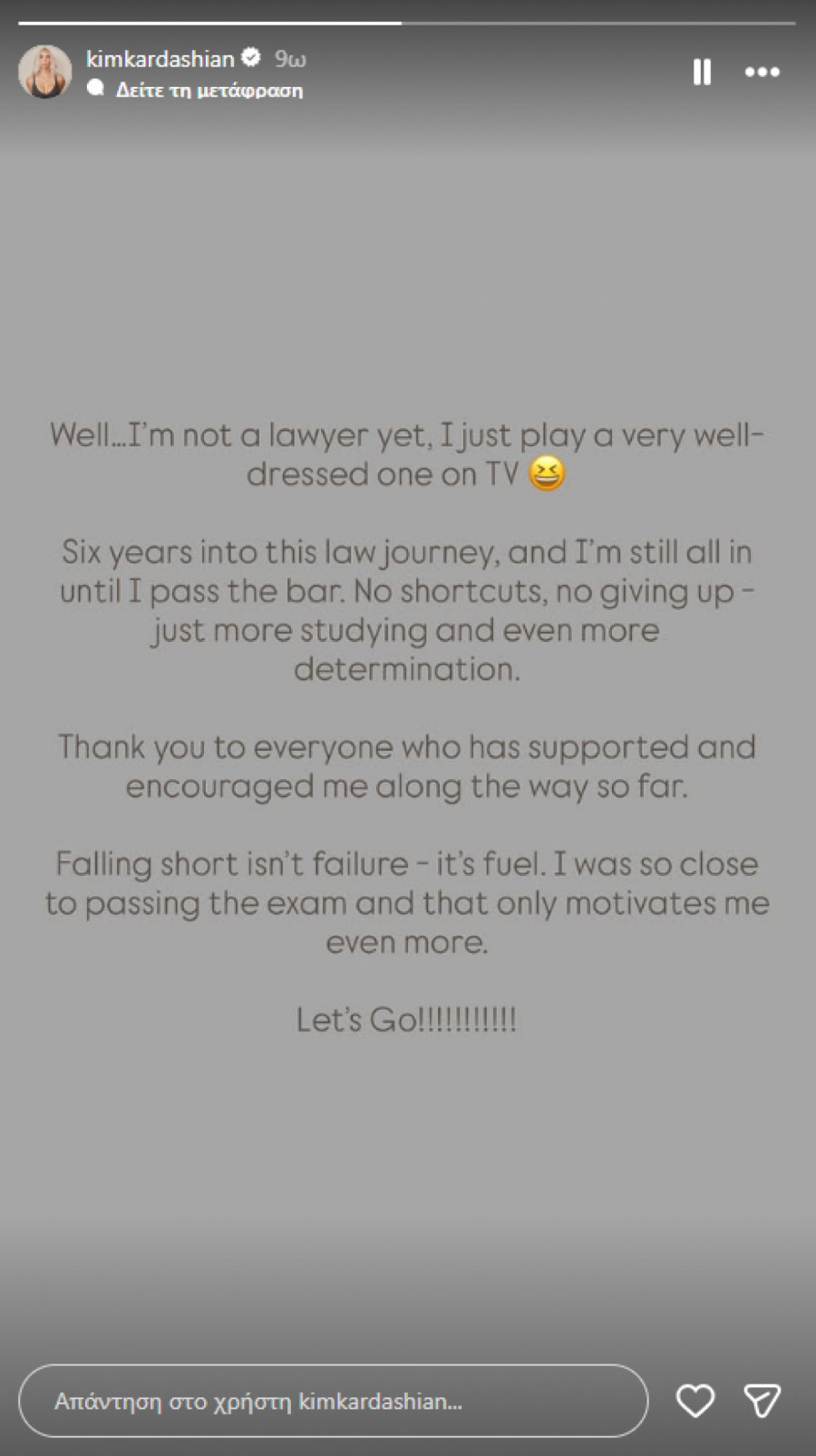The width and height of the screenshot is (816, 1456).
Task: Open the three-dot more options menu
Action: click(762, 73)
